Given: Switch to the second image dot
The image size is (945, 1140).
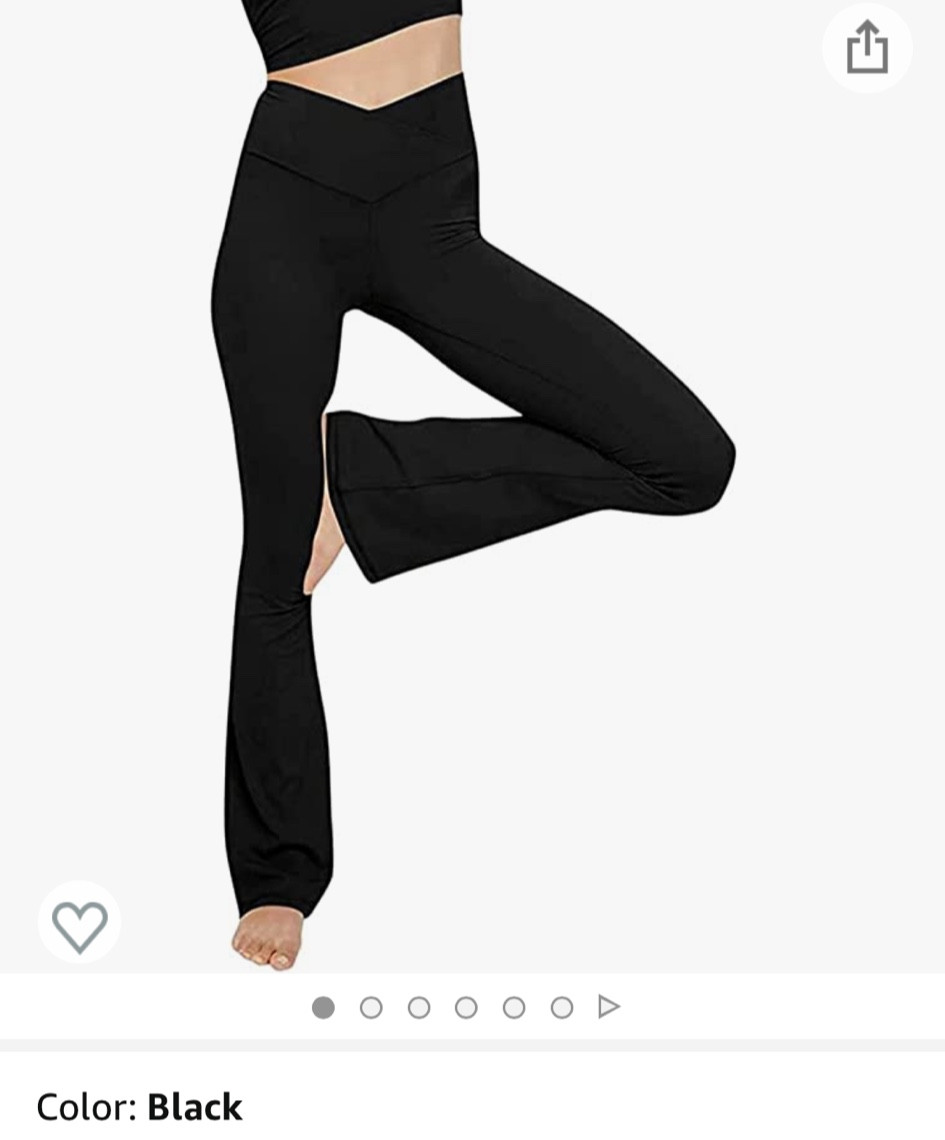Looking at the screenshot, I should point(372,1008).
